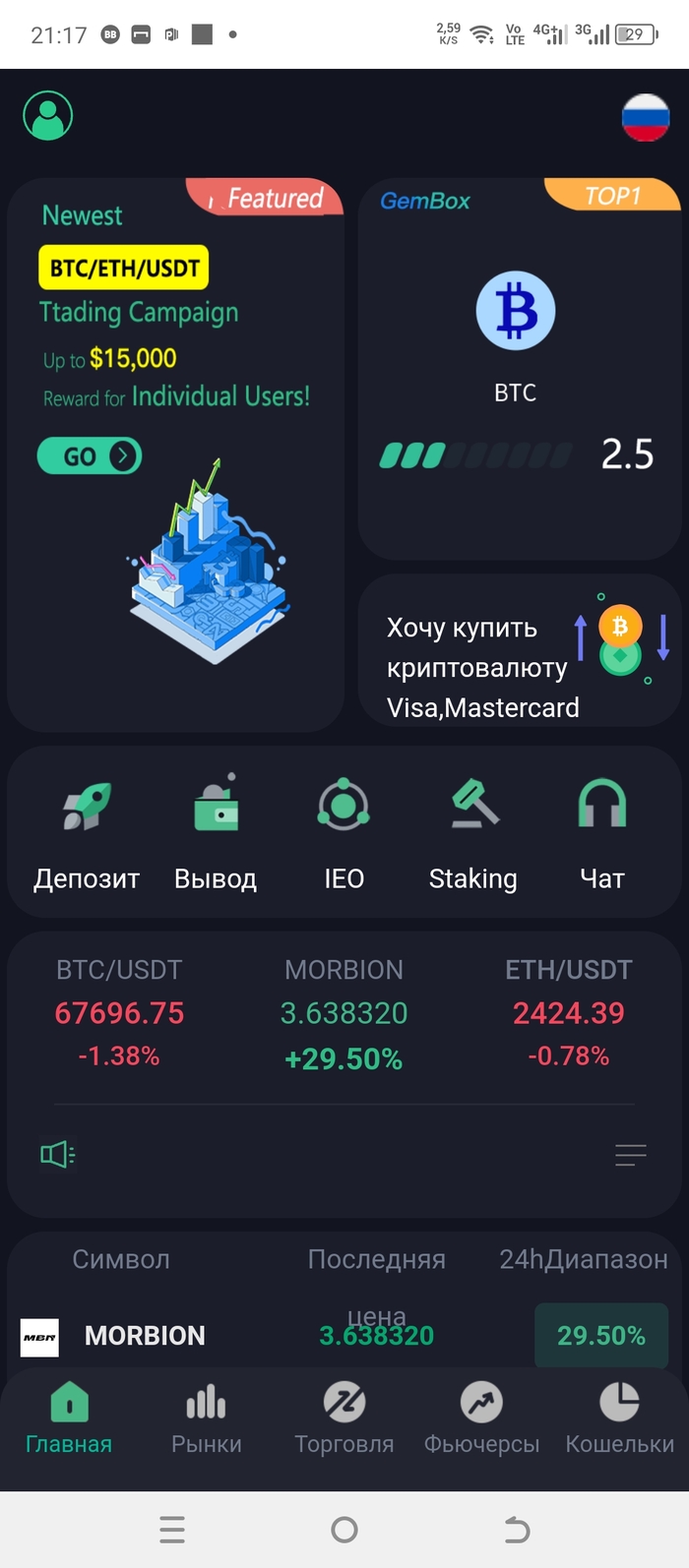
Task: Open MORBION row in symbol list
Action: 146,1336
